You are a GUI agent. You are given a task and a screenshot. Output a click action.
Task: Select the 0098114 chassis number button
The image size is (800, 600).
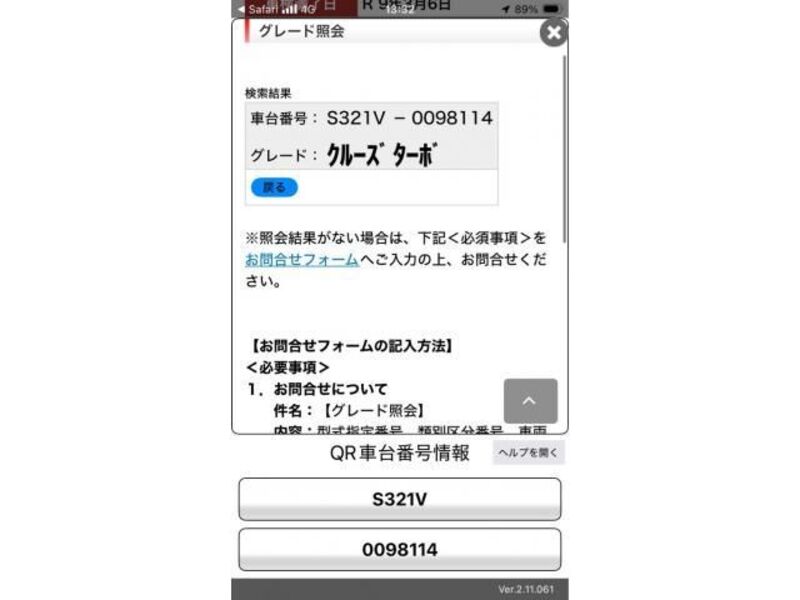click(399, 549)
